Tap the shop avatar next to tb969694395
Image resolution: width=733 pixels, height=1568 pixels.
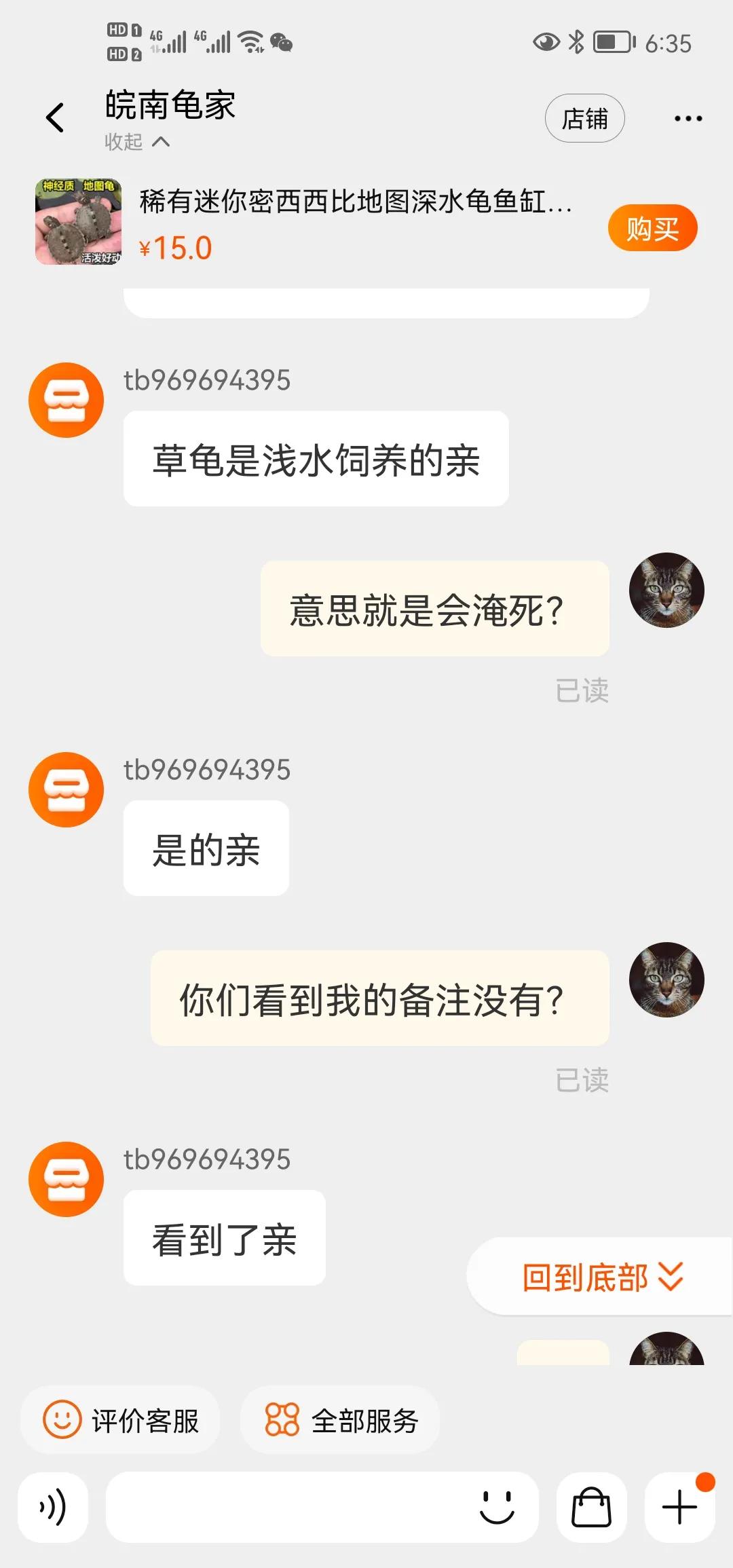65,399
